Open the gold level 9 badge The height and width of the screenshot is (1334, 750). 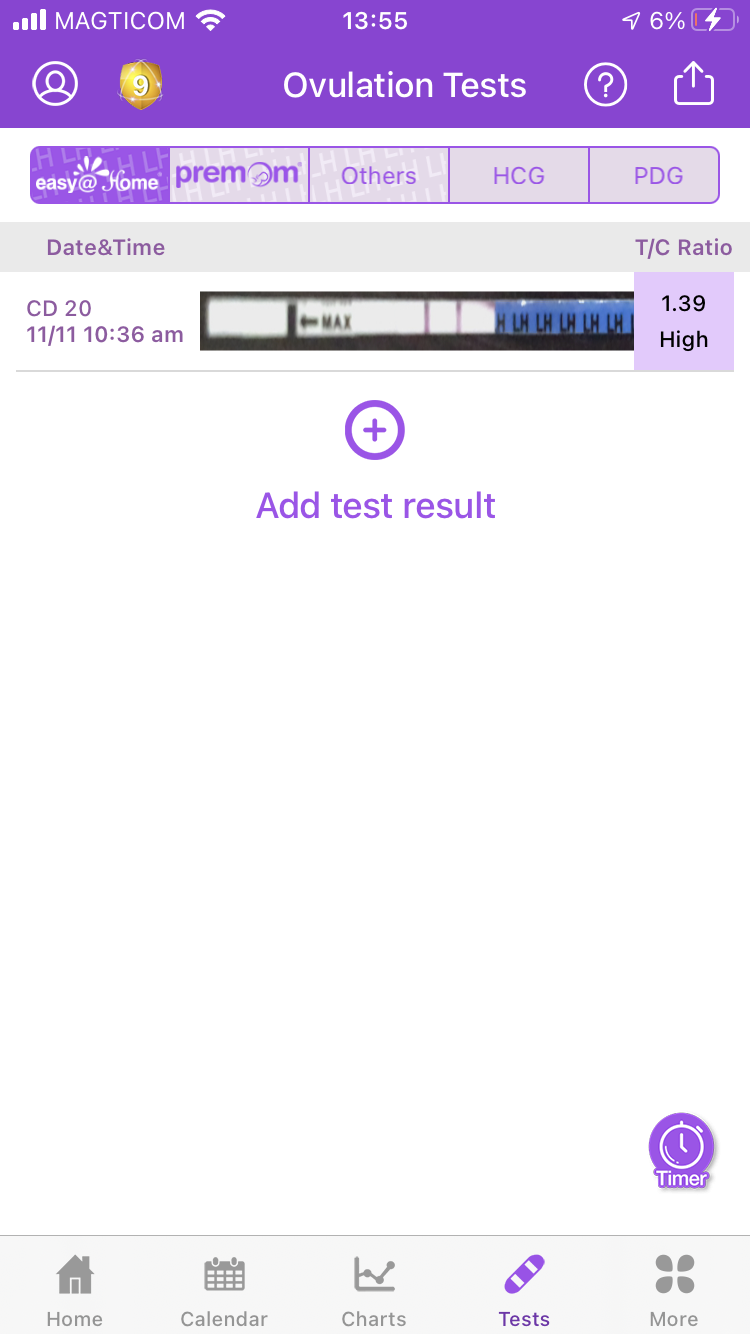[x=141, y=85]
